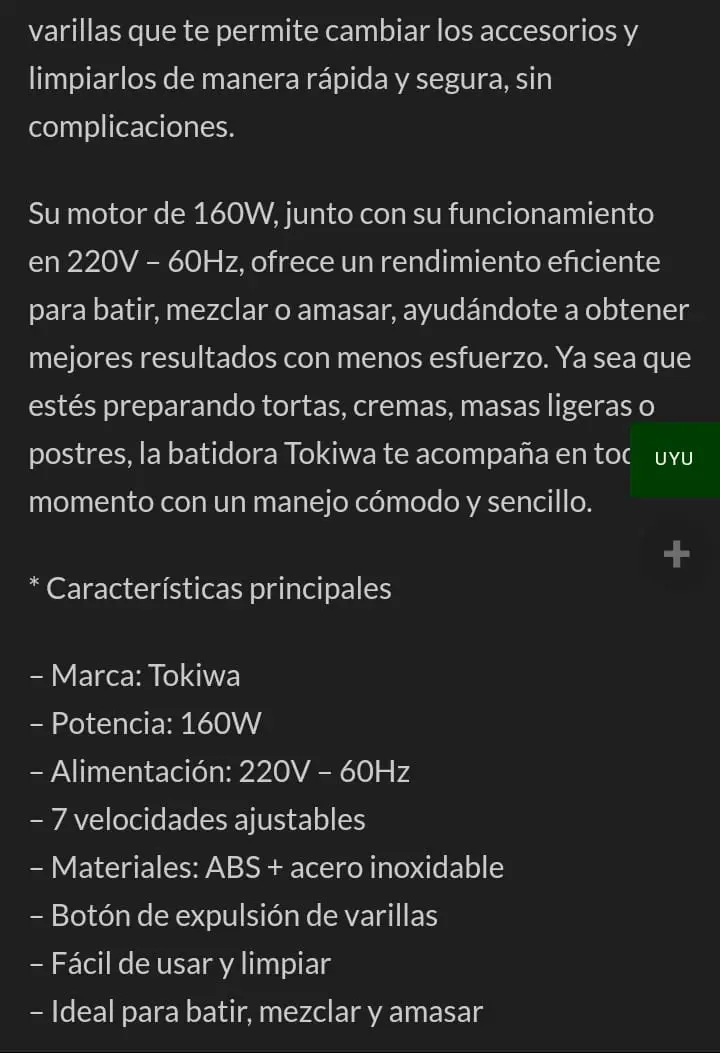Expand the plus button below UYU
The image size is (720, 1053).
(x=677, y=553)
